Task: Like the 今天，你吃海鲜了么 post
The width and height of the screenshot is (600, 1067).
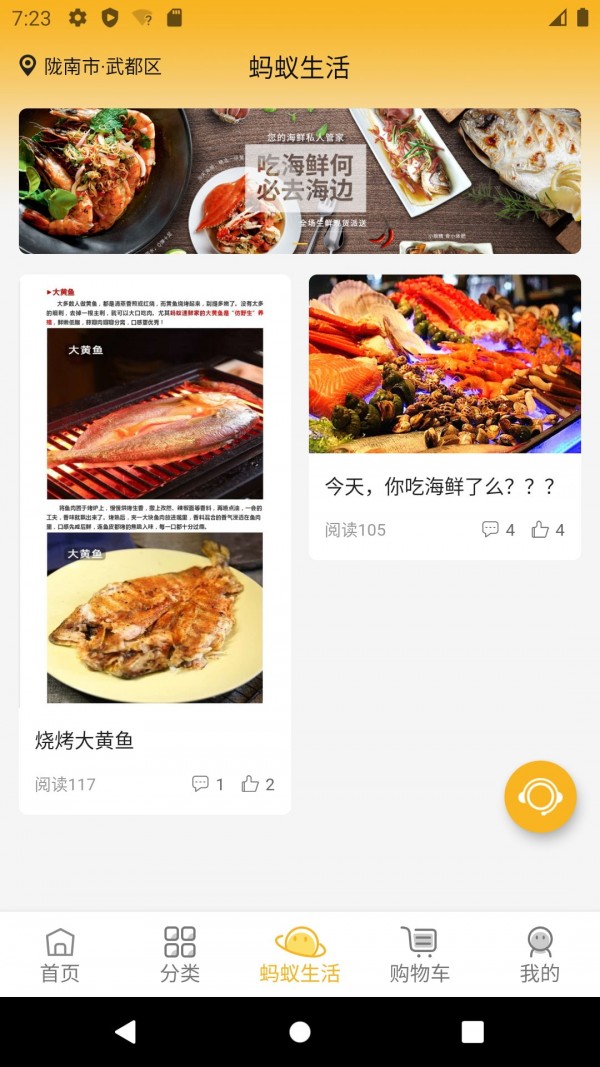Action: click(x=547, y=529)
